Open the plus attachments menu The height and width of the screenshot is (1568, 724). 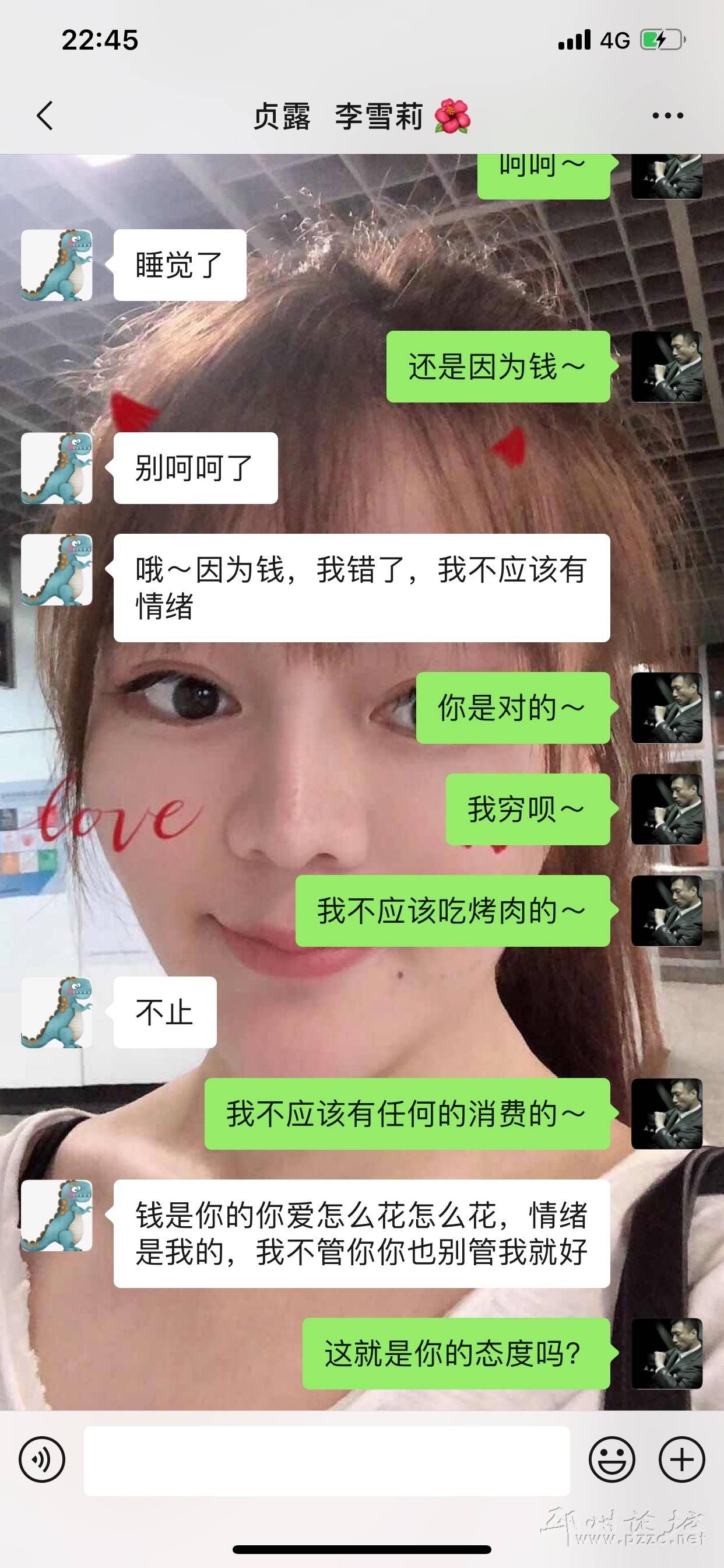pyautogui.click(x=681, y=1459)
